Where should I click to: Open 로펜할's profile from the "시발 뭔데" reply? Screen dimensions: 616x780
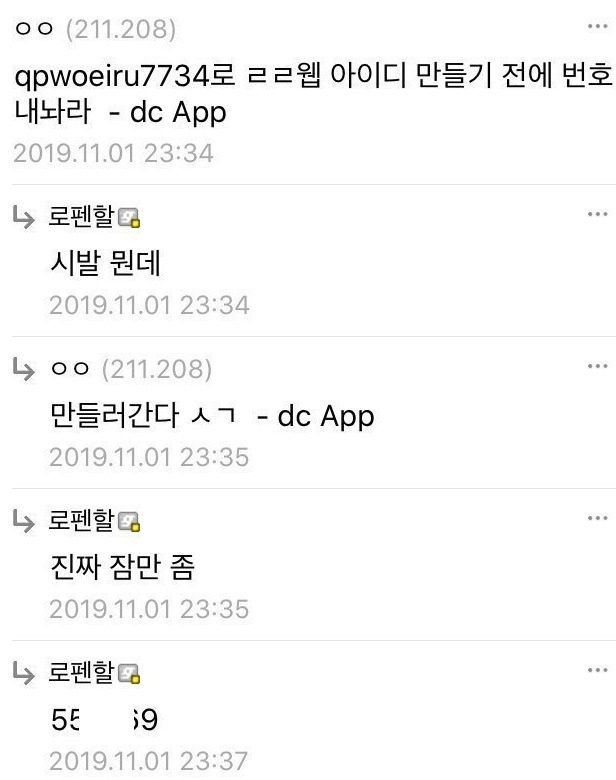pyautogui.click(x=82, y=217)
